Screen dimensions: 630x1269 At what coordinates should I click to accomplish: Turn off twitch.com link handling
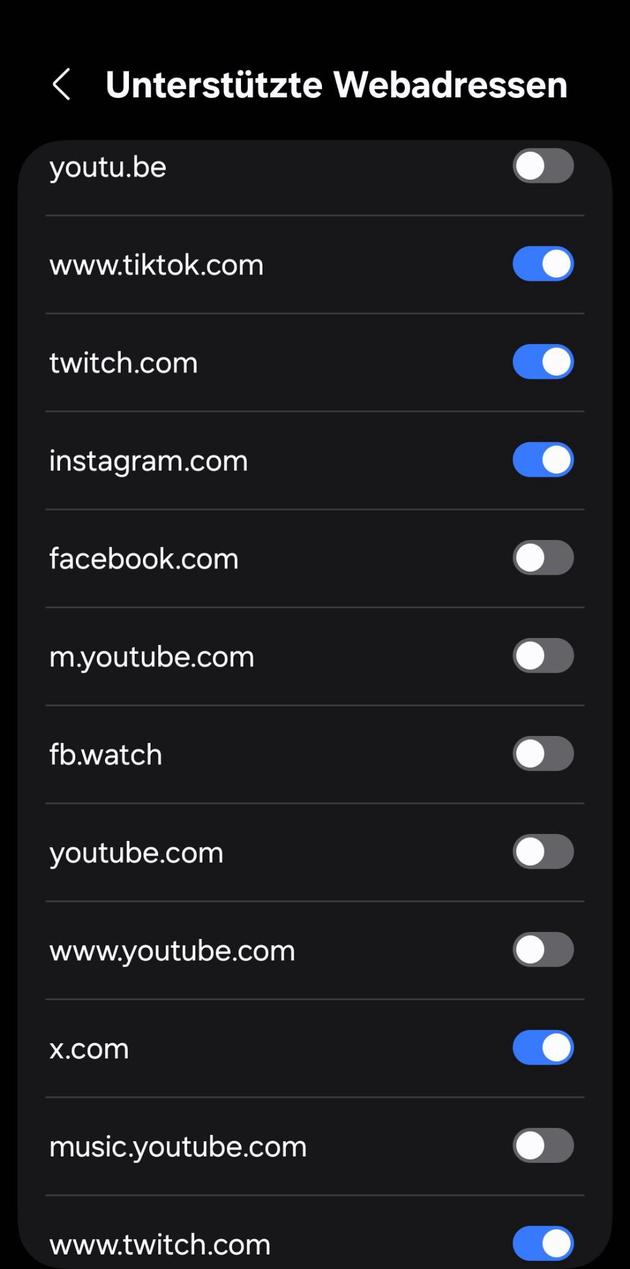point(543,362)
